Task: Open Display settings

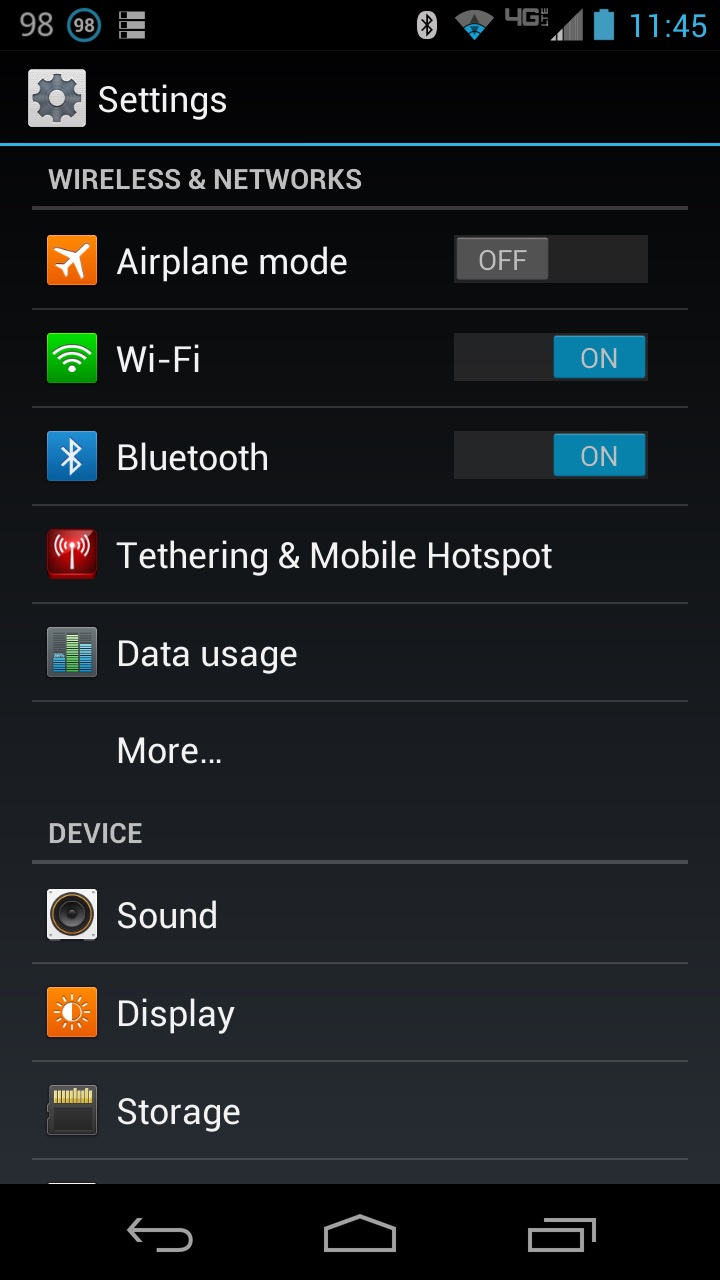Action: pos(360,1012)
